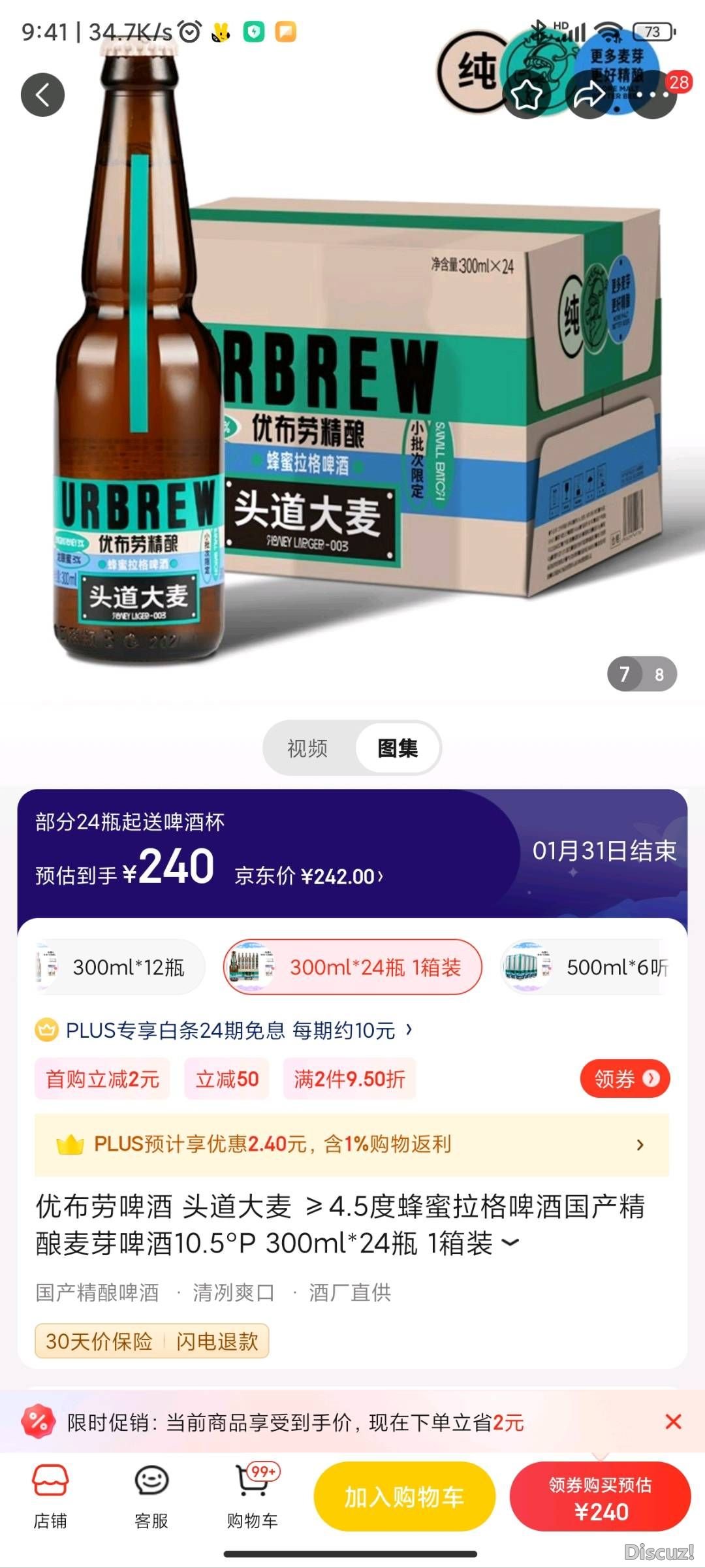Dismiss the 限时促销 banner
The height and width of the screenshot is (1568, 705).
tap(673, 1422)
